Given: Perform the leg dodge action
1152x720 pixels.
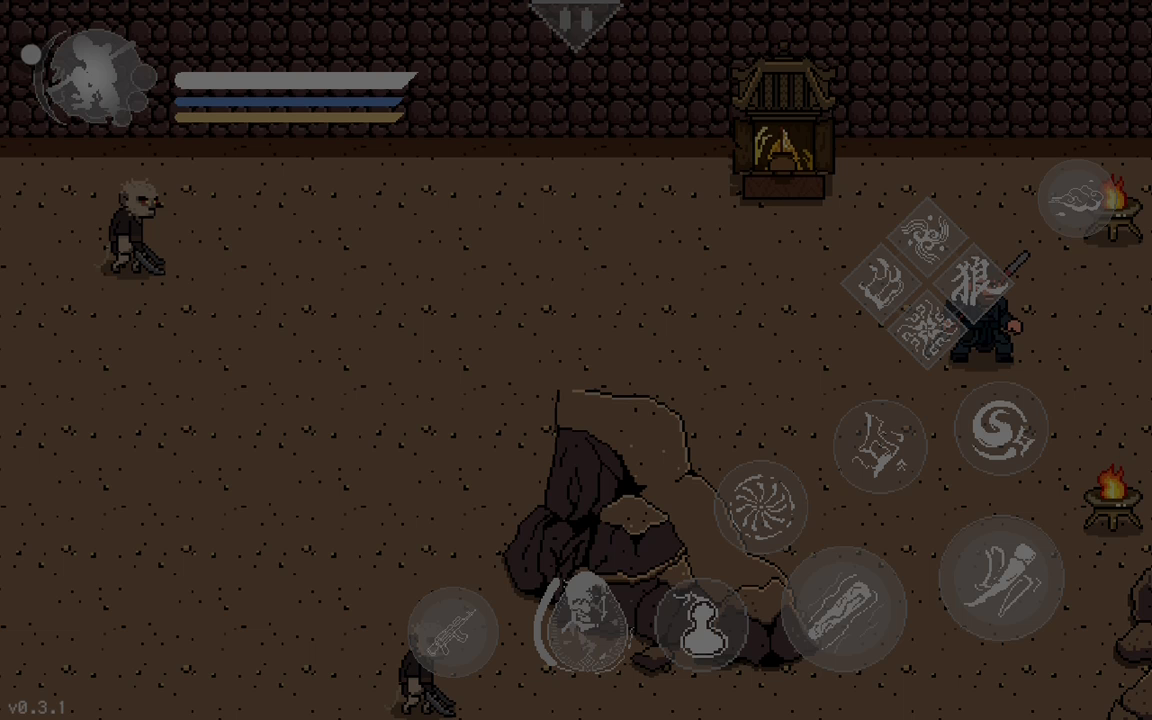Looking at the screenshot, I should [x=1001, y=577].
